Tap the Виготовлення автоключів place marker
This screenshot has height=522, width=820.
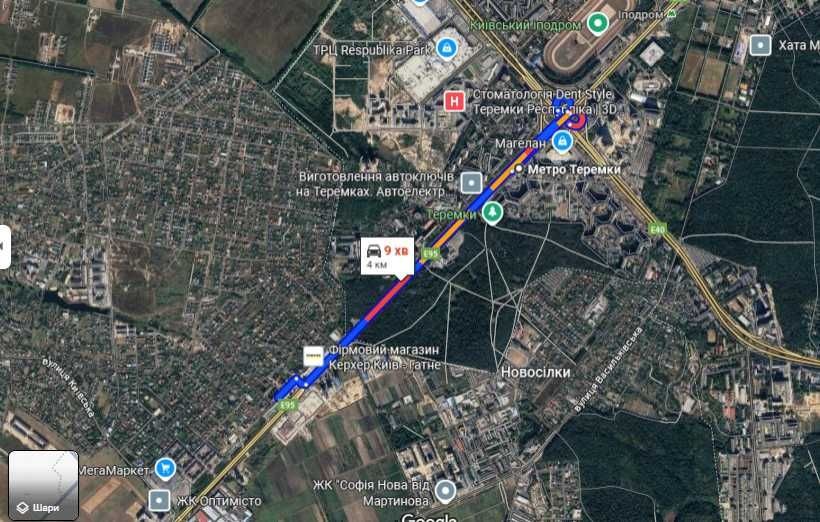coord(471,182)
